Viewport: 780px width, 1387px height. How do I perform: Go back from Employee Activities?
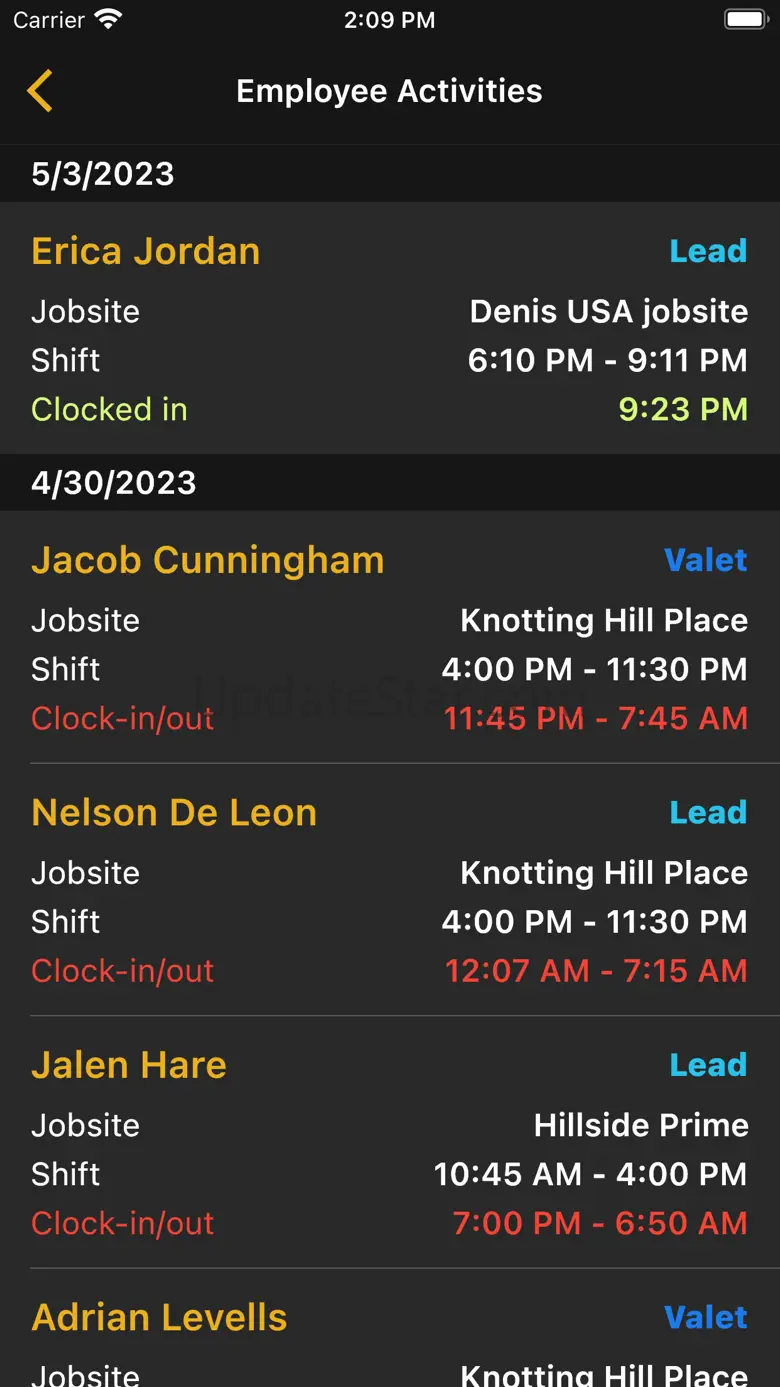[40, 91]
